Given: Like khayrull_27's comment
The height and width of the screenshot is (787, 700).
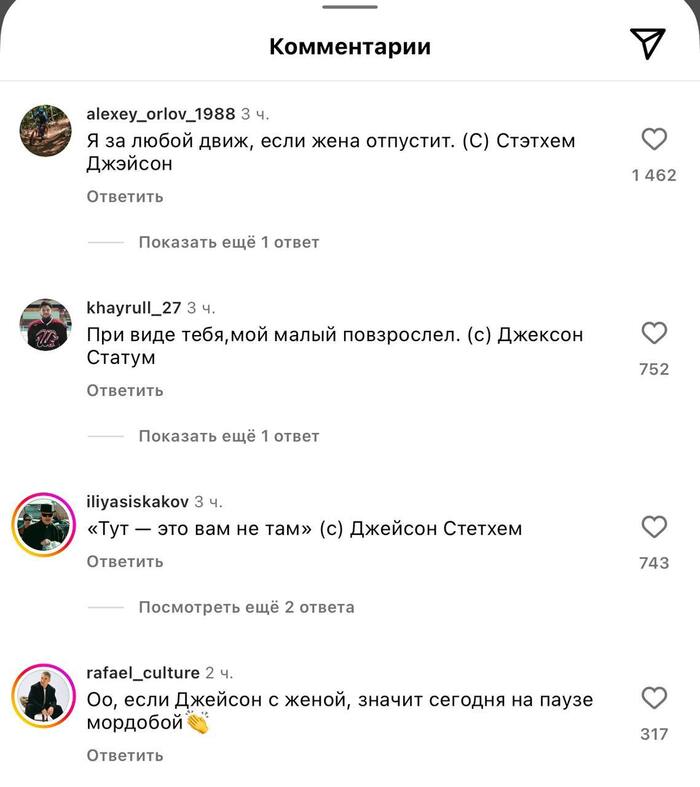Looking at the screenshot, I should tap(654, 333).
